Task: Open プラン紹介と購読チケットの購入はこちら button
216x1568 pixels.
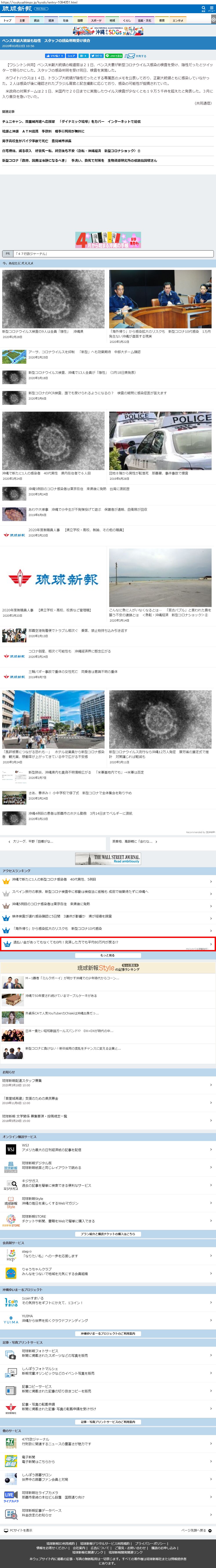Action: [108, 1234]
